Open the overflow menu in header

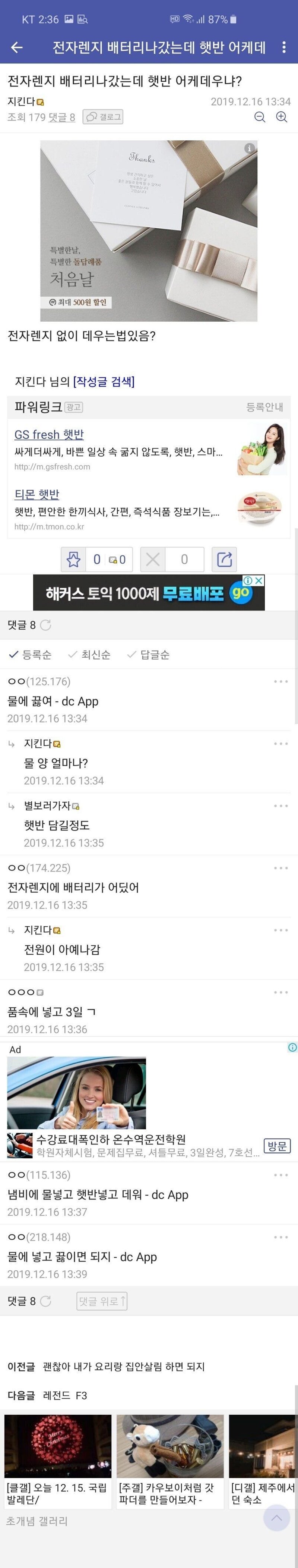click(284, 47)
